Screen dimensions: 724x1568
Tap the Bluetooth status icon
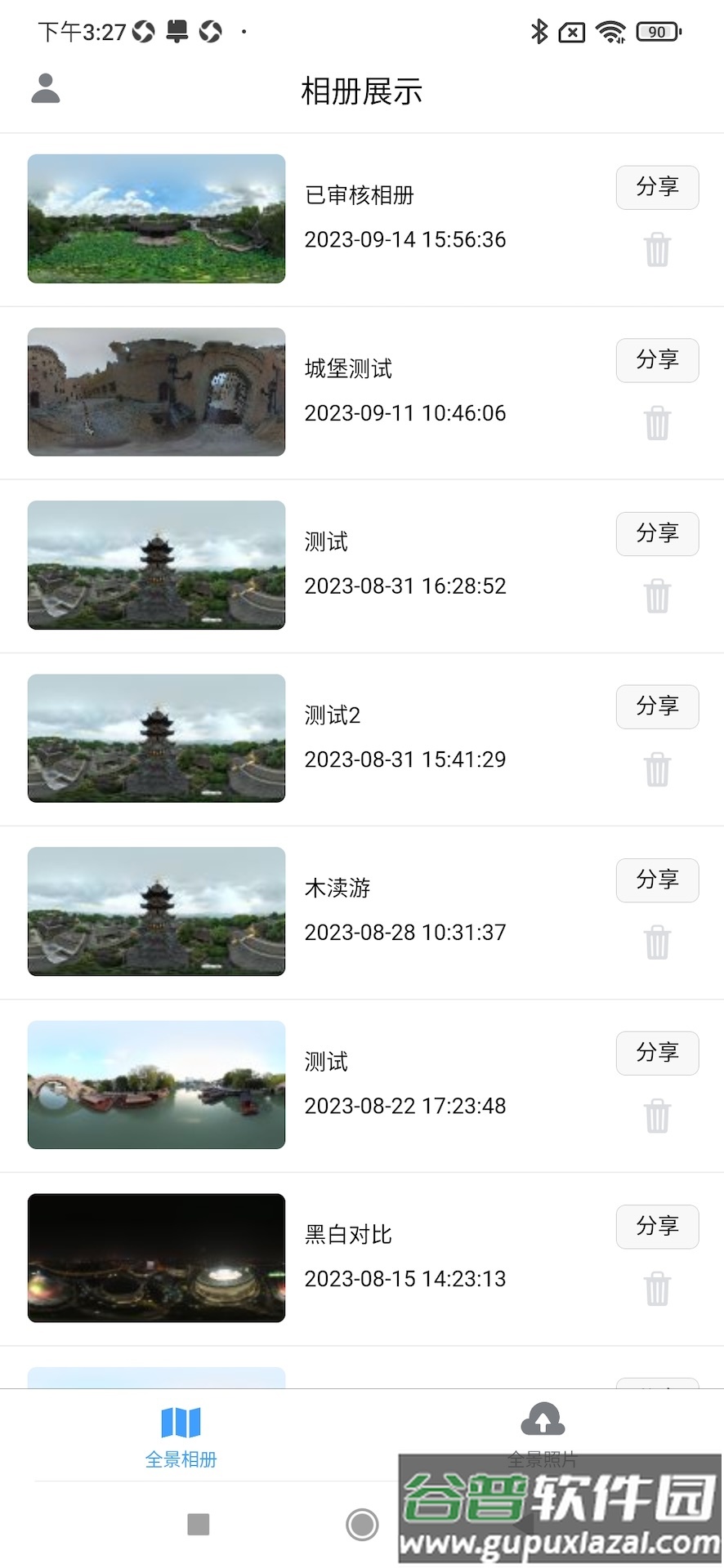539,33
